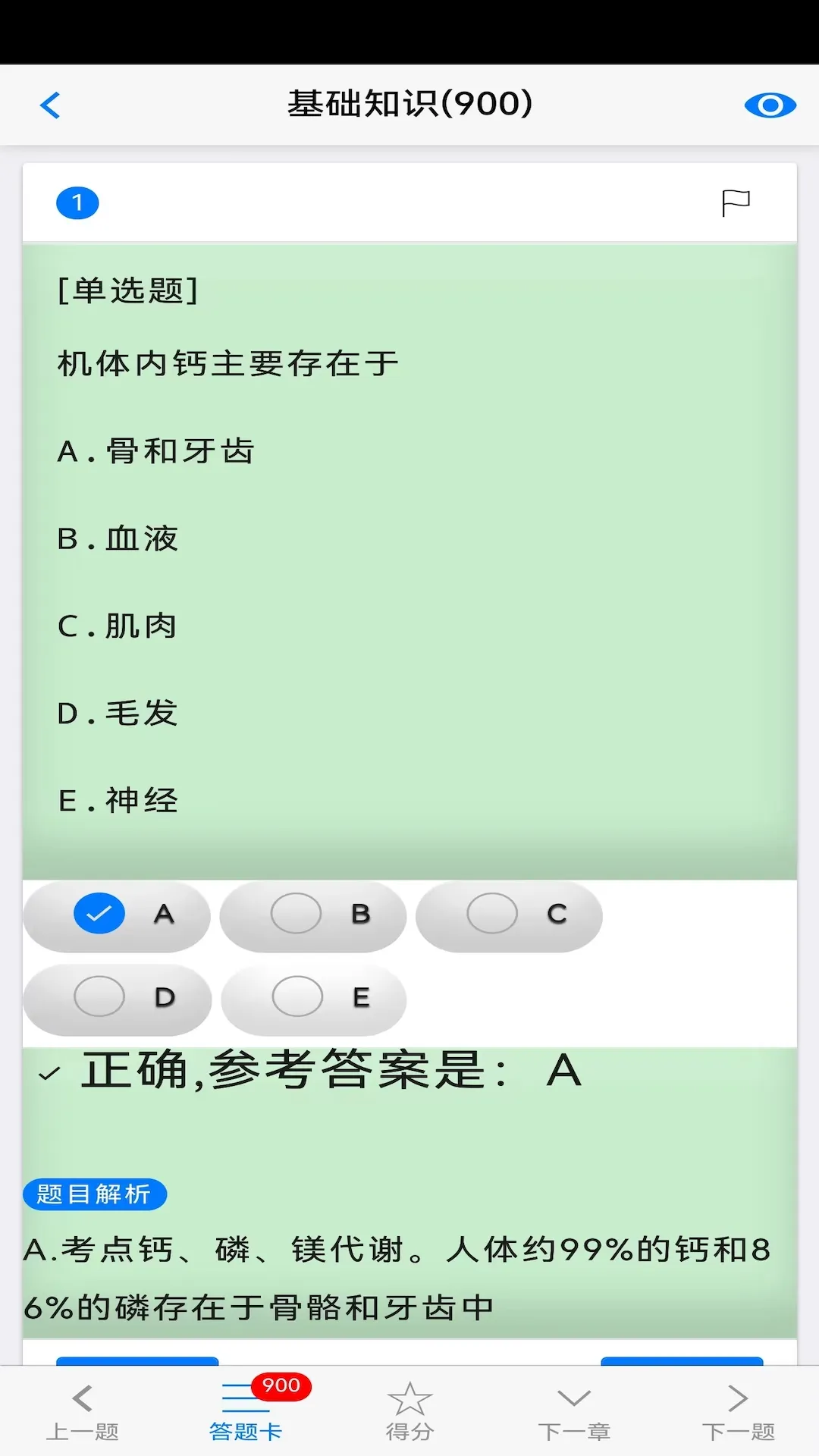Flag this question with the flag icon

tap(735, 202)
